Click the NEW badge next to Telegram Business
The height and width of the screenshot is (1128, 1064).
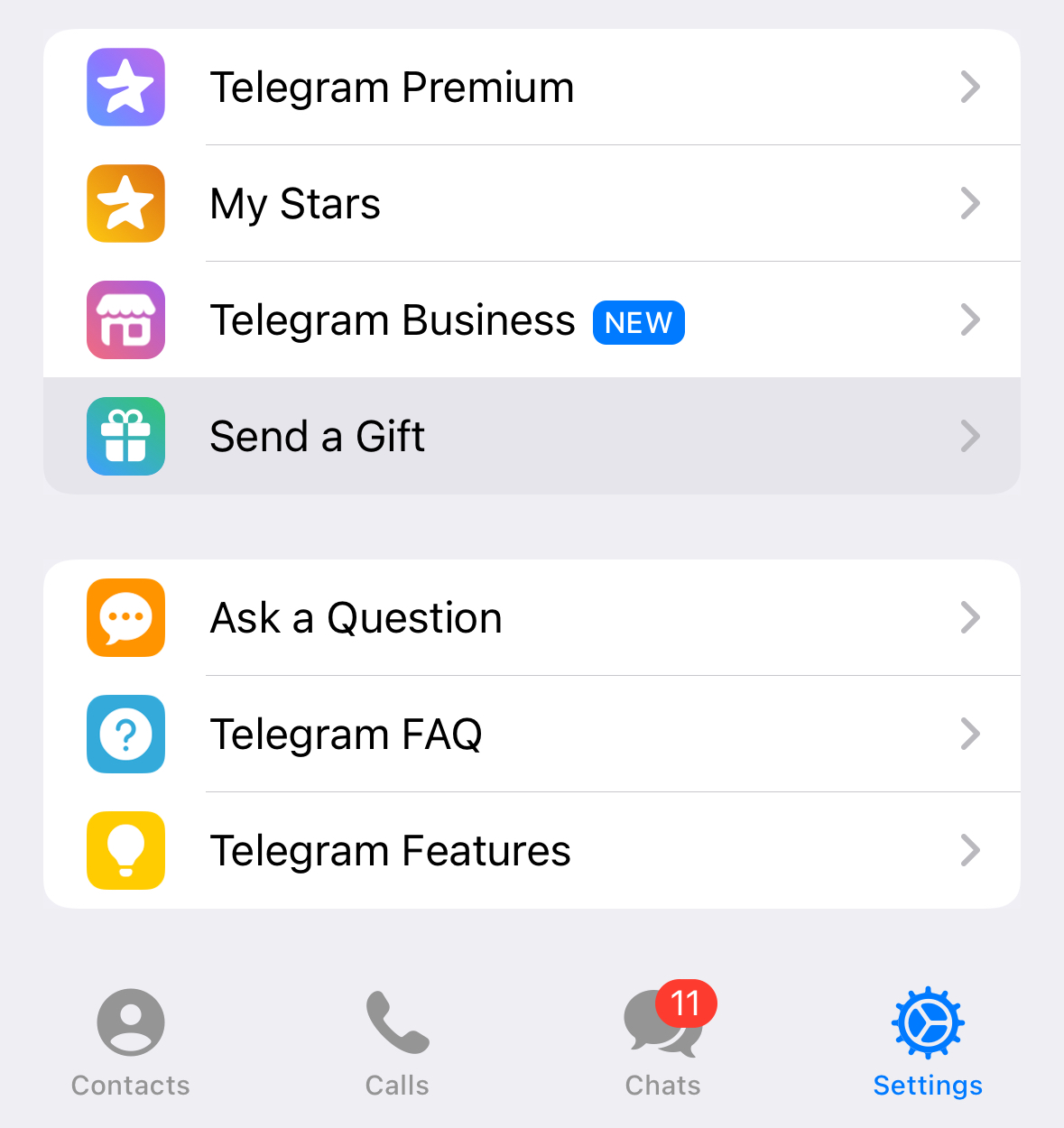click(638, 322)
